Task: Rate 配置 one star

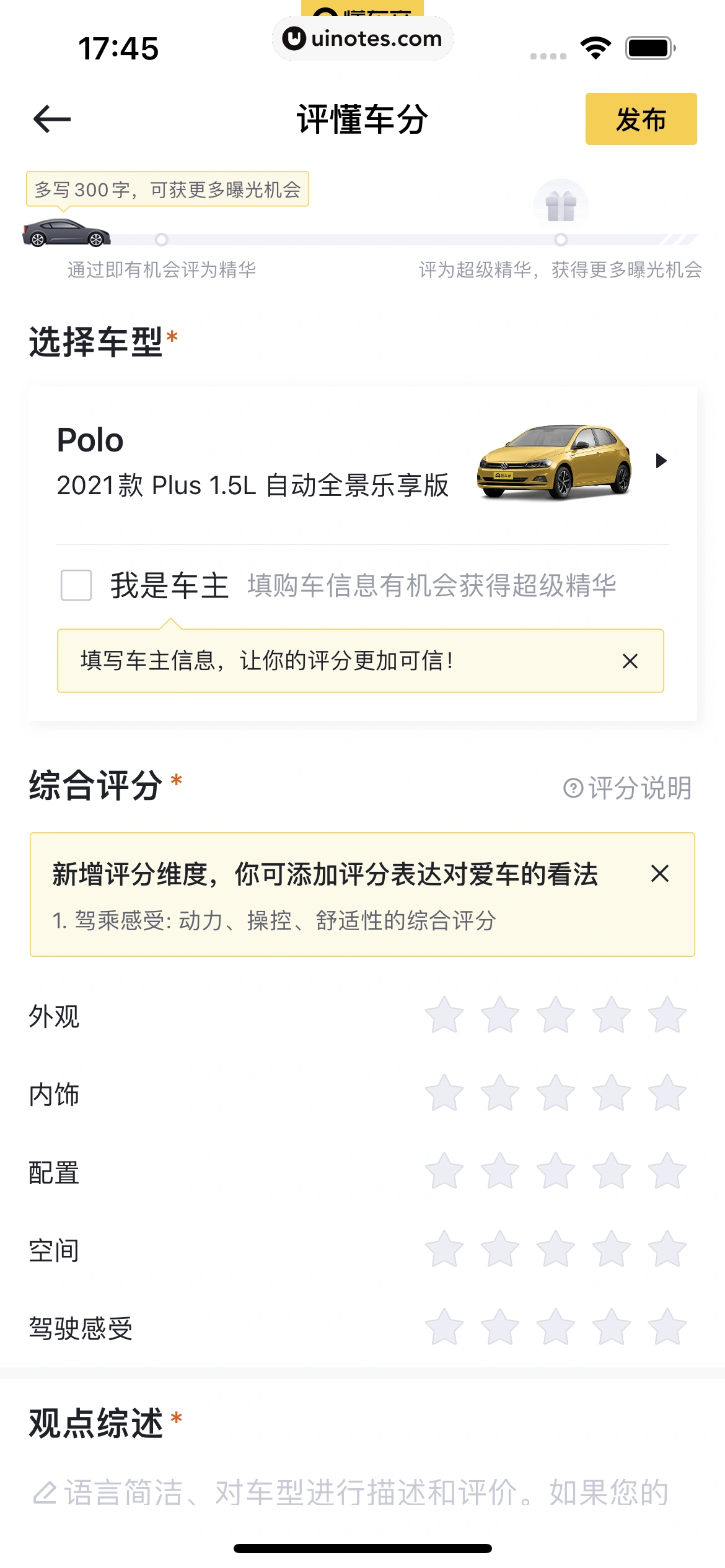Action: (x=444, y=1172)
